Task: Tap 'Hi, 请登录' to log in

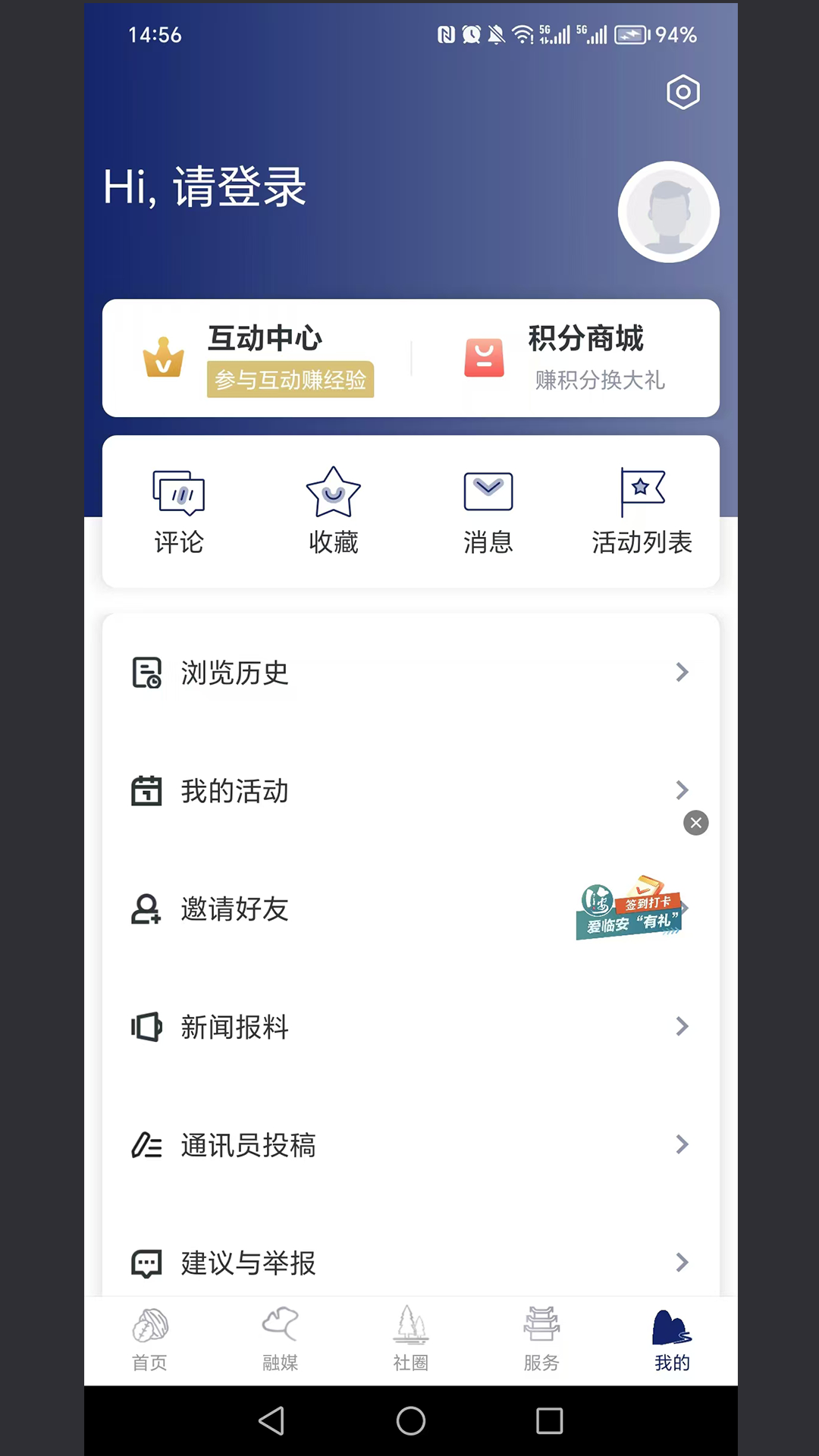Action: 206,188
